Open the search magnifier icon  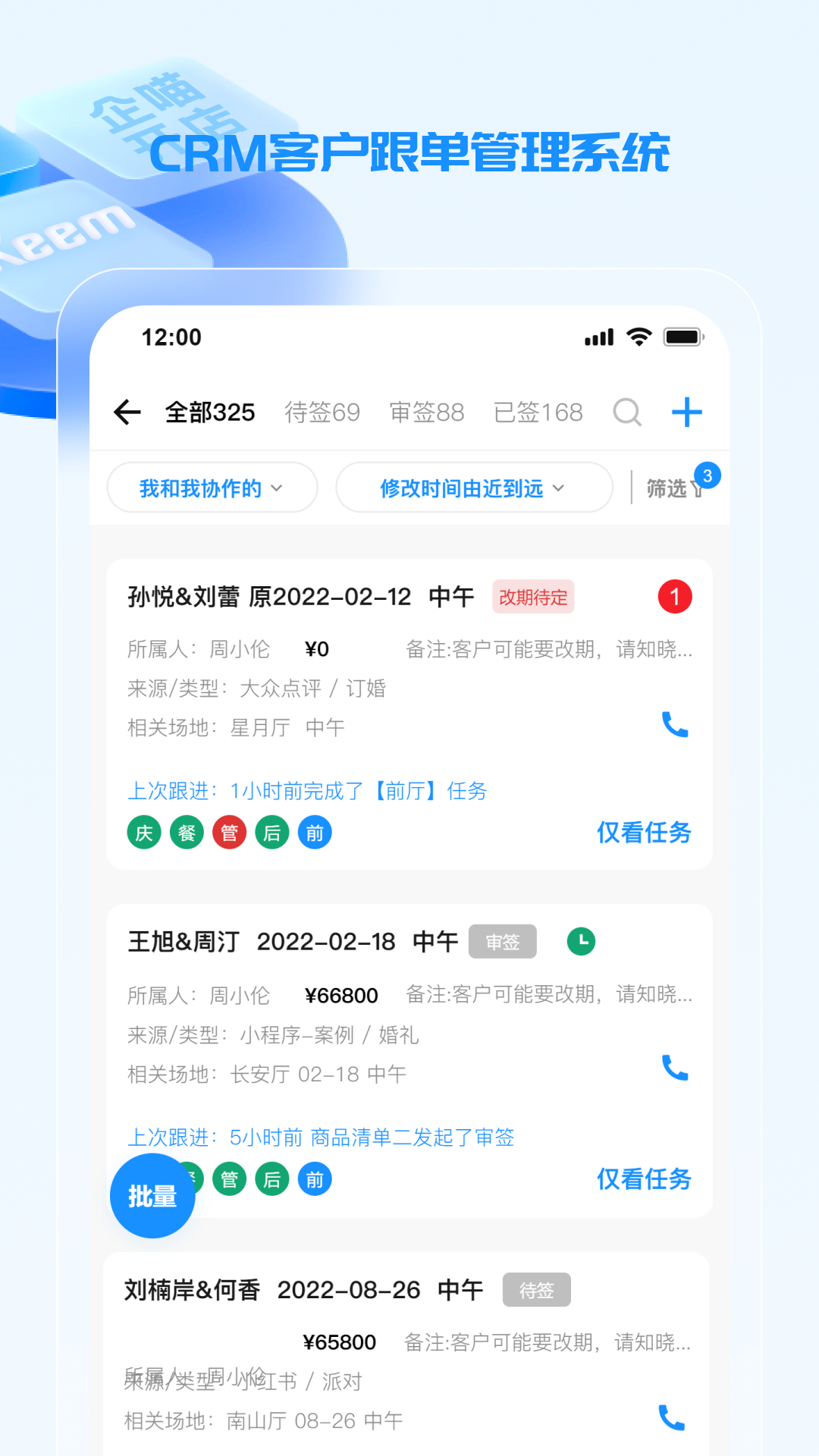626,412
